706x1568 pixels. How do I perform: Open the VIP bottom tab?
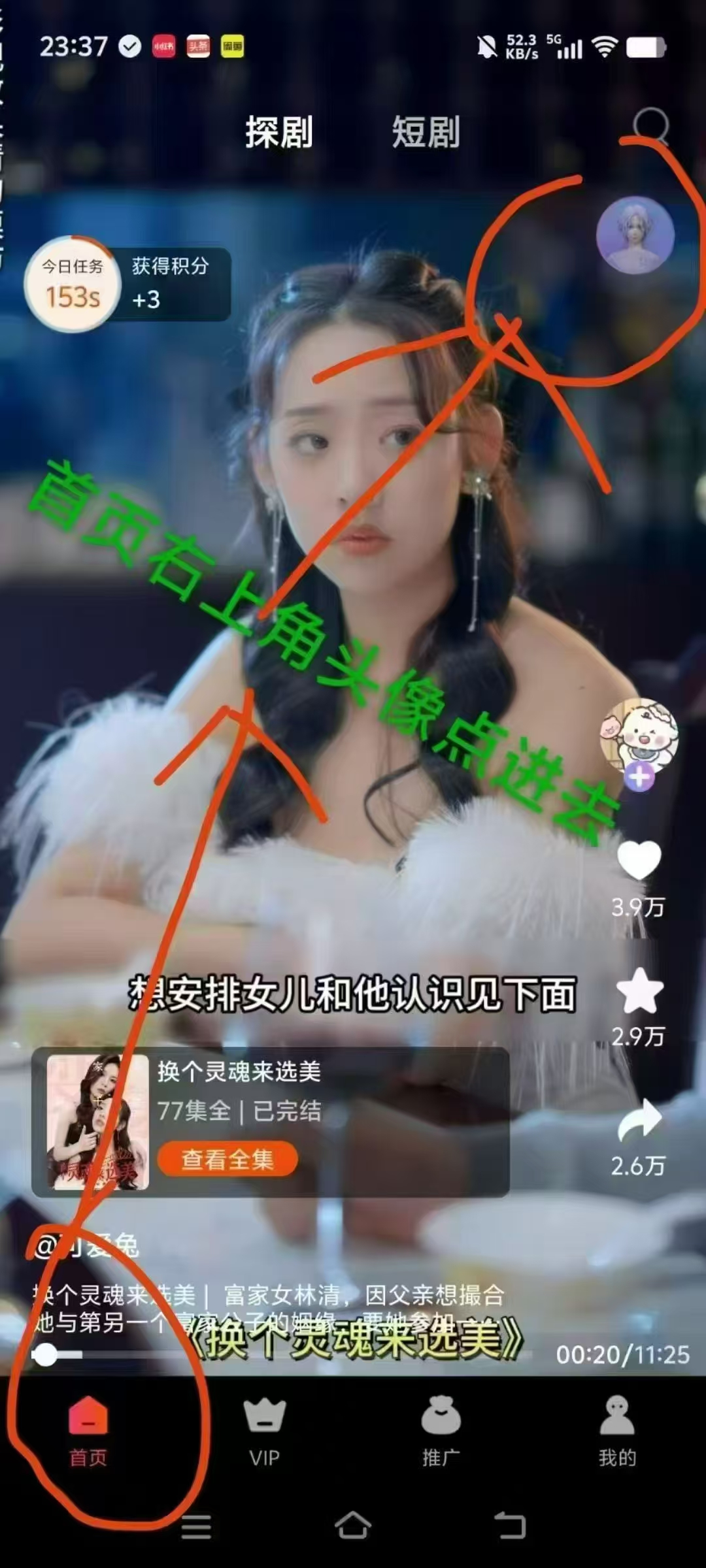(265, 1431)
